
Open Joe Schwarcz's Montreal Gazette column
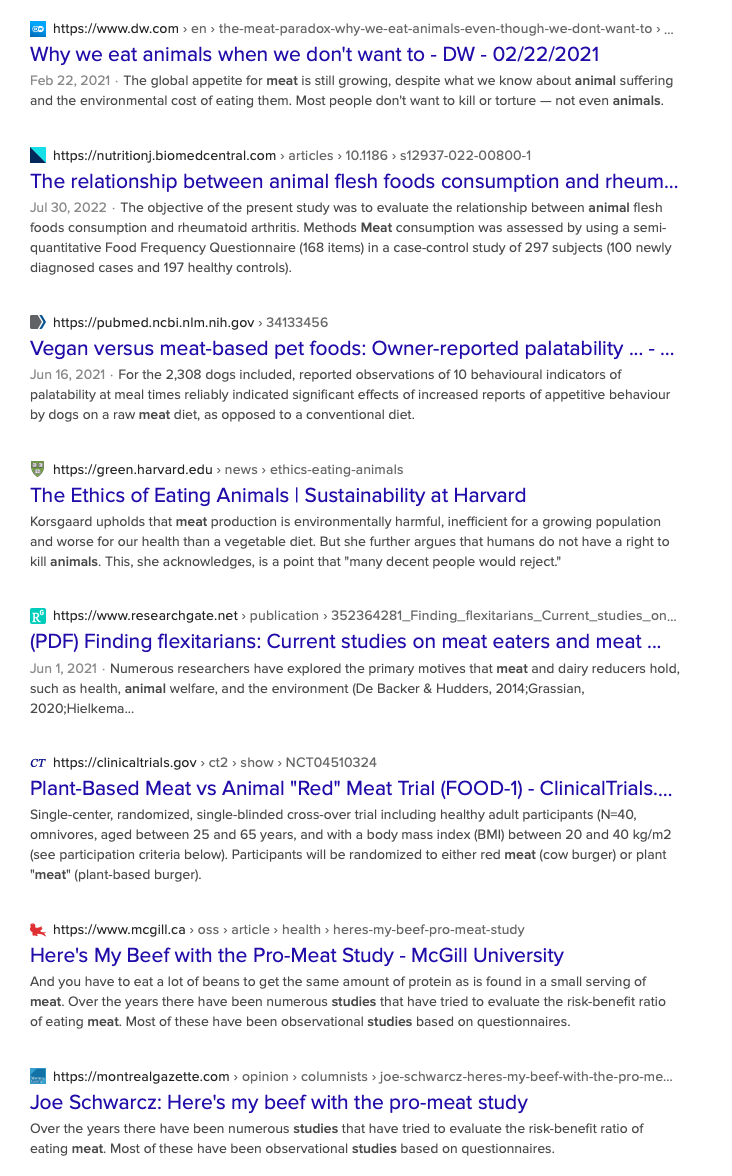[278, 1102]
